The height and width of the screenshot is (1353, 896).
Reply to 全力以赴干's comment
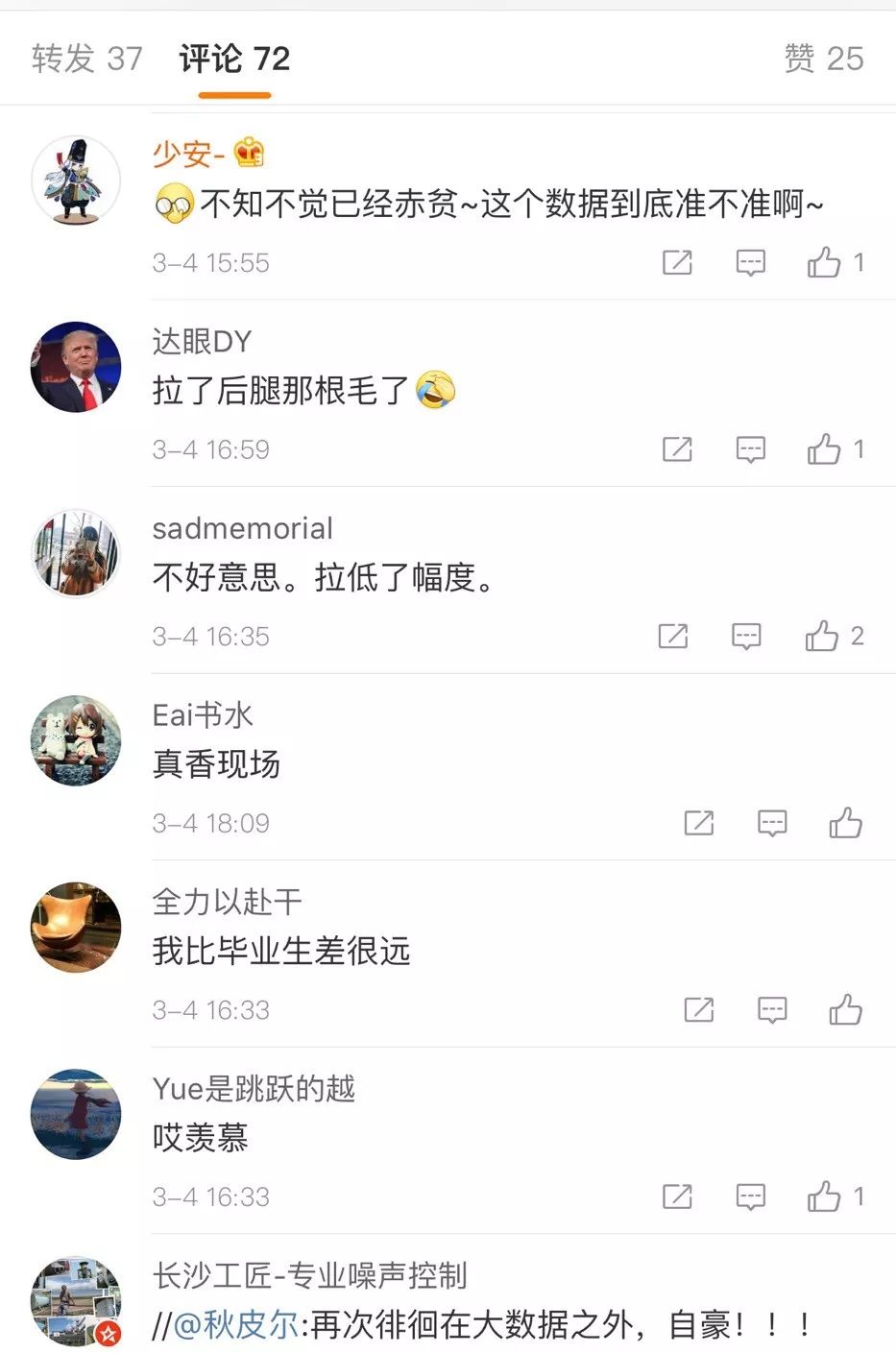(x=772, y=1010)
